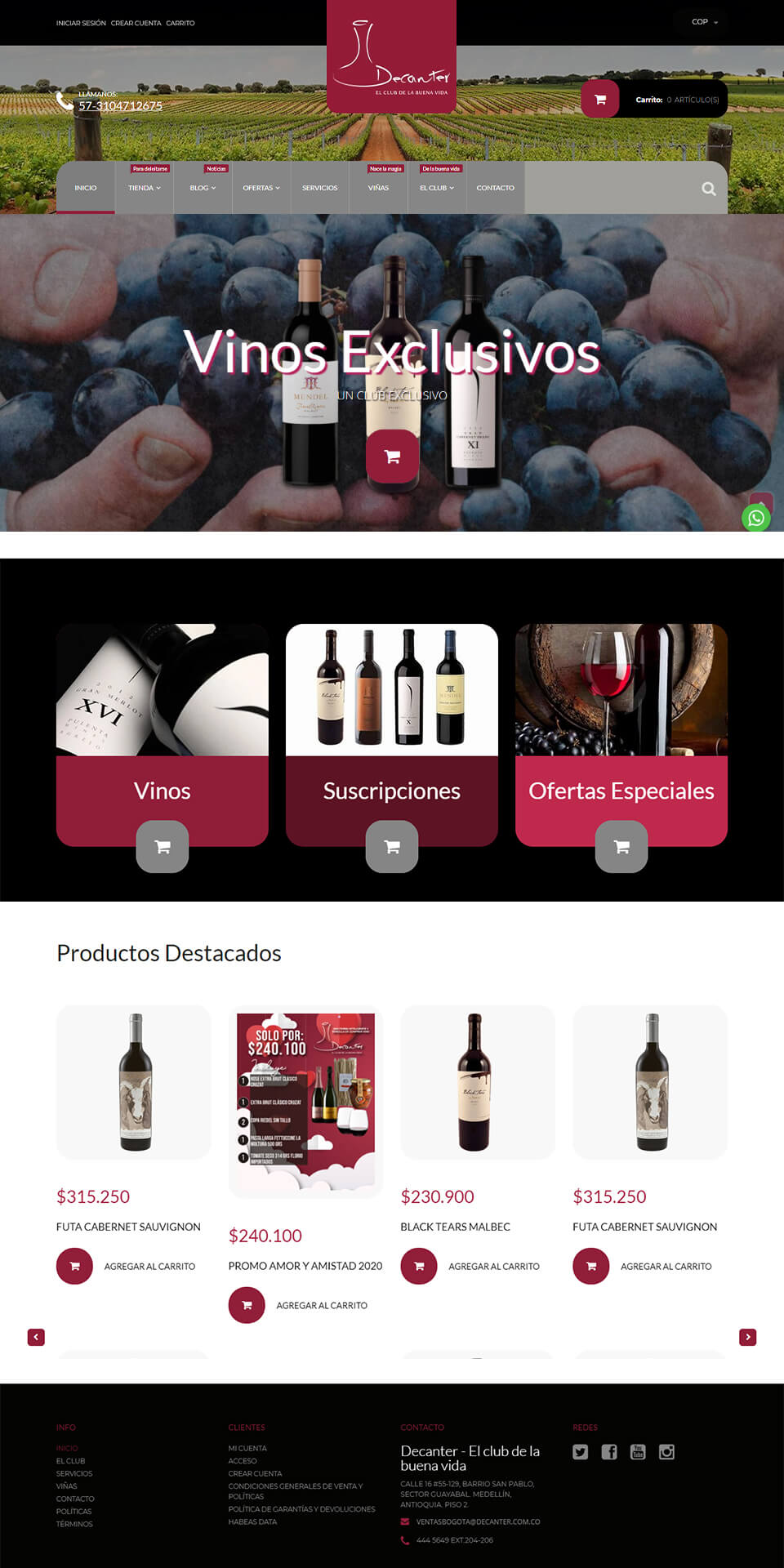Screen dimensions: 784x1568
Task: Go to Crear Cuenta page
Action: point(136,23)
